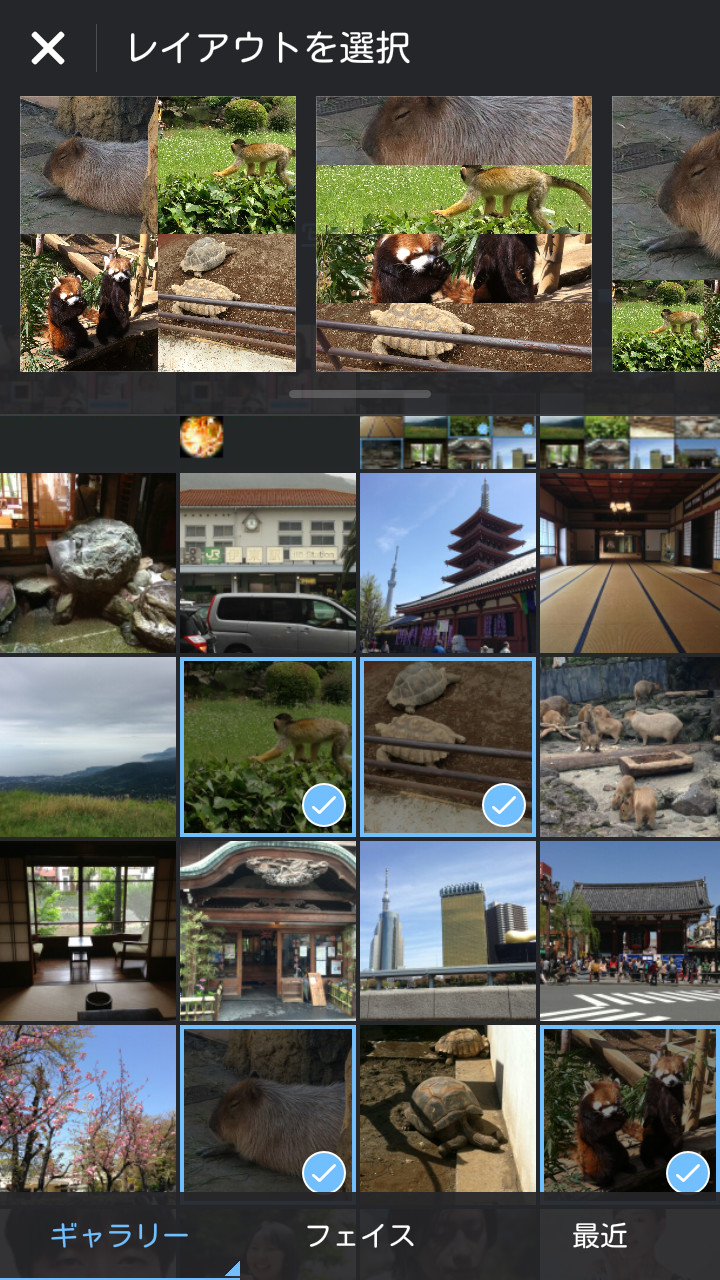720x1280 pixels.
Task: Choose the 2x2 grid collage layout
Action: [158, 234]
